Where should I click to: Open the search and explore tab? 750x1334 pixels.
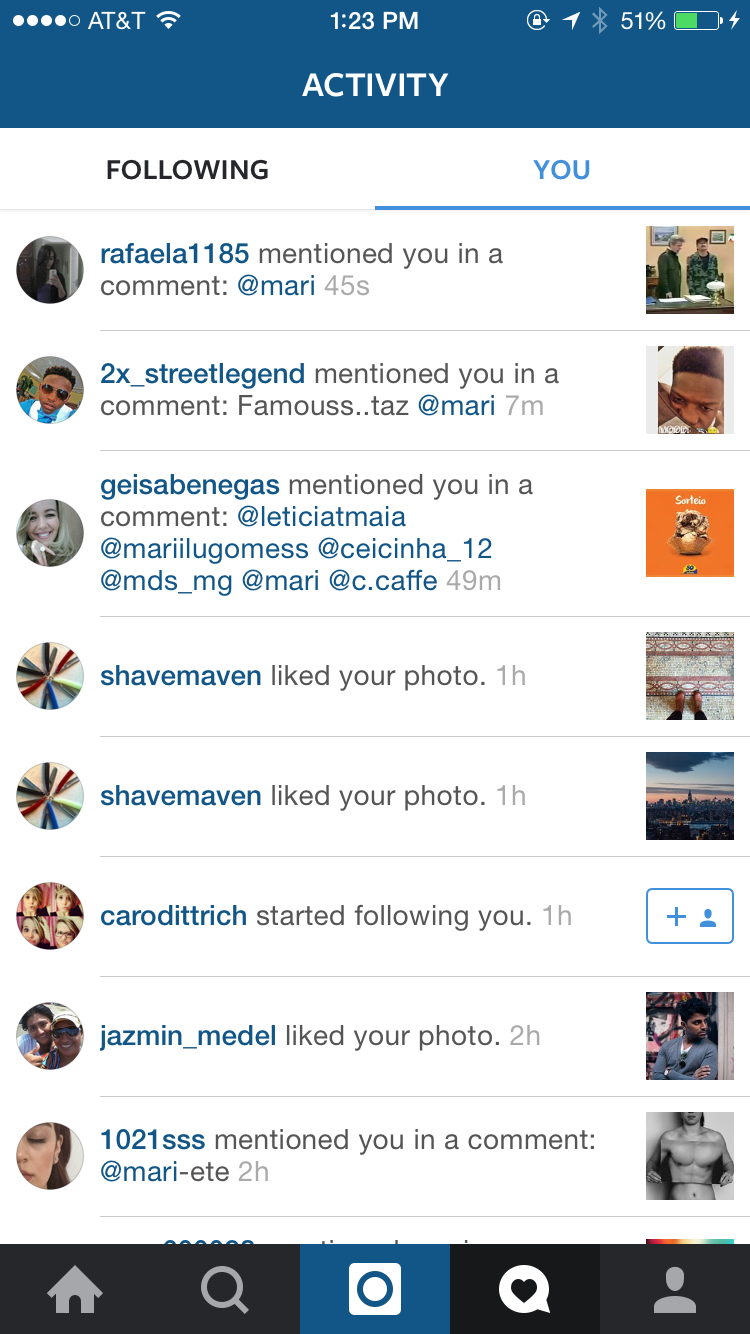225,1290
